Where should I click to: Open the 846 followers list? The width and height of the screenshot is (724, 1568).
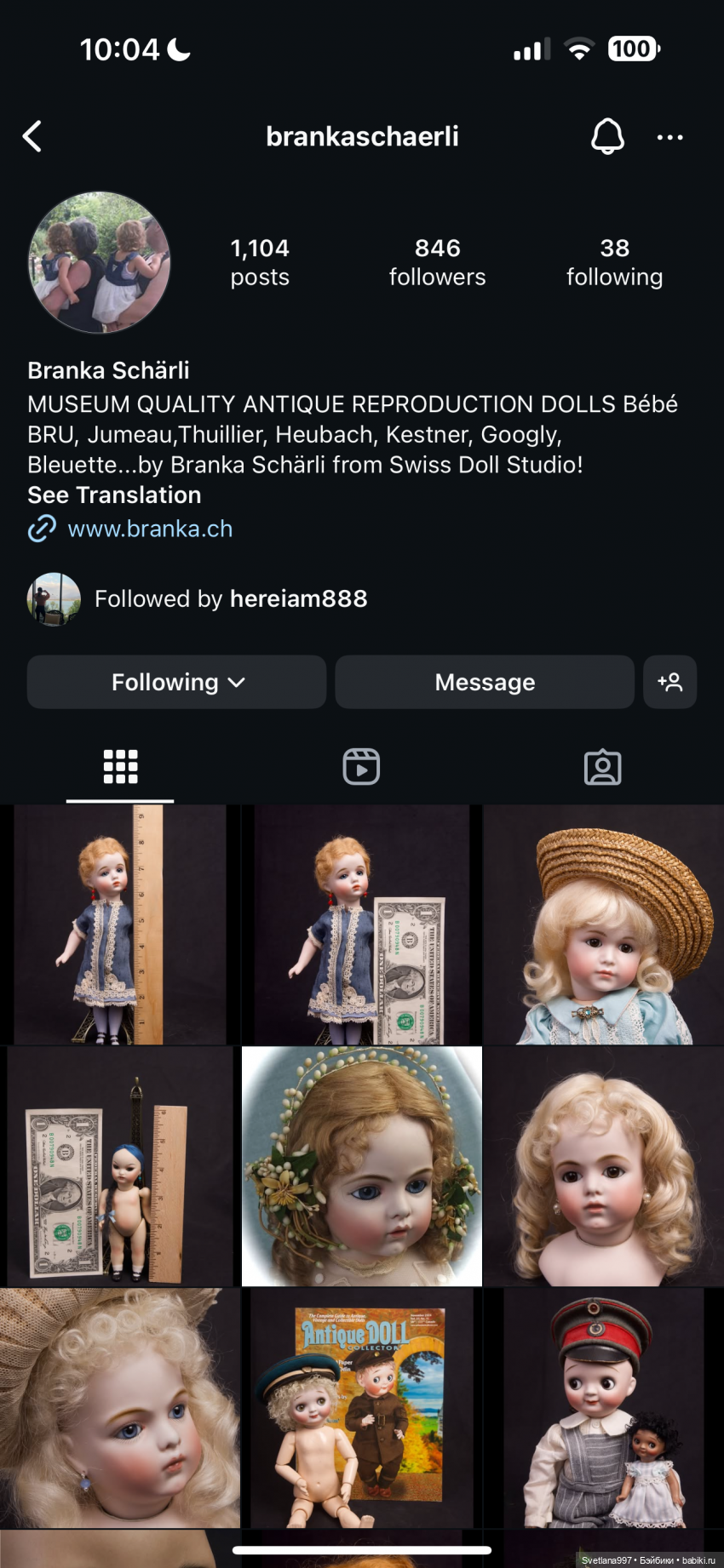(x=437, y=262)
